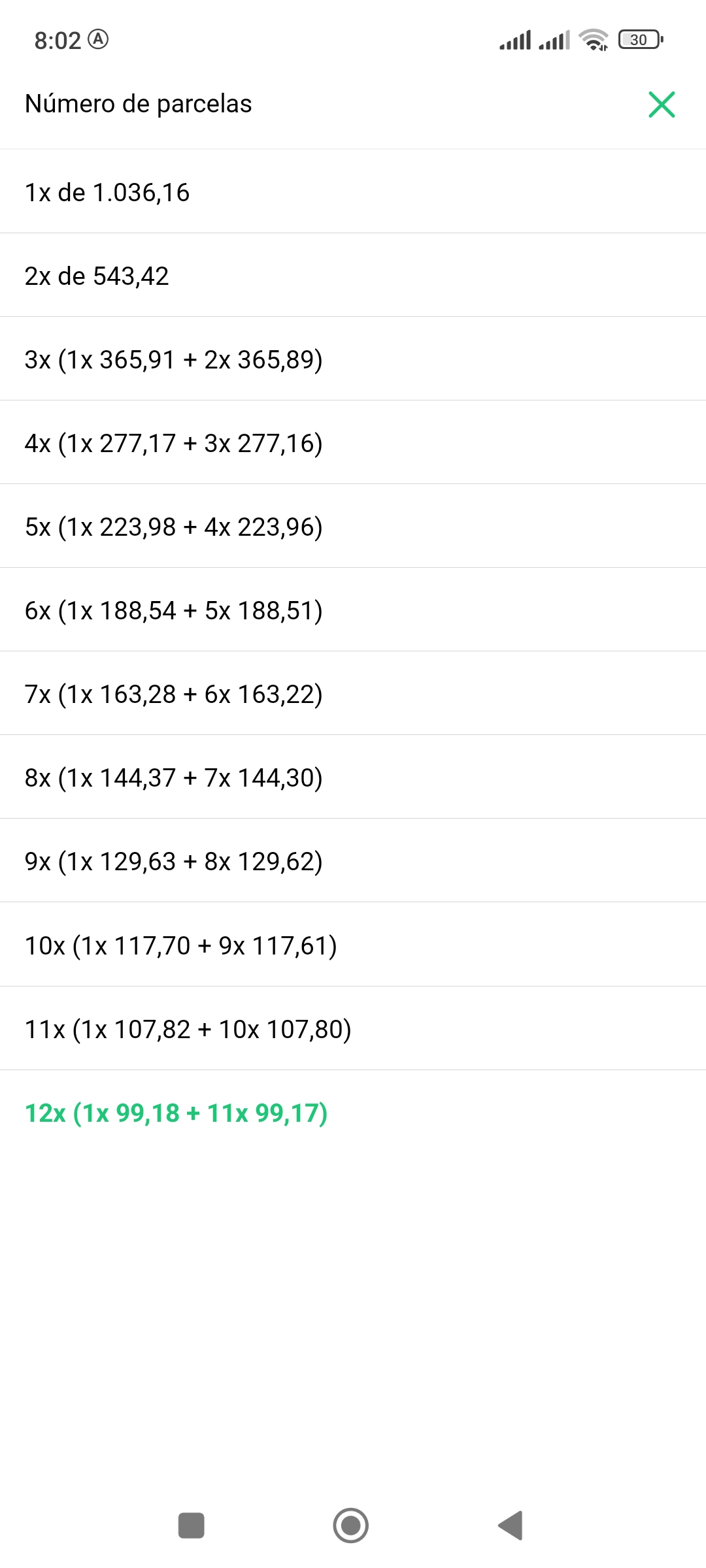Go back with the system back button
Image resolution: width=706 pixels, height=1568 pixels.
(511, 1526)
